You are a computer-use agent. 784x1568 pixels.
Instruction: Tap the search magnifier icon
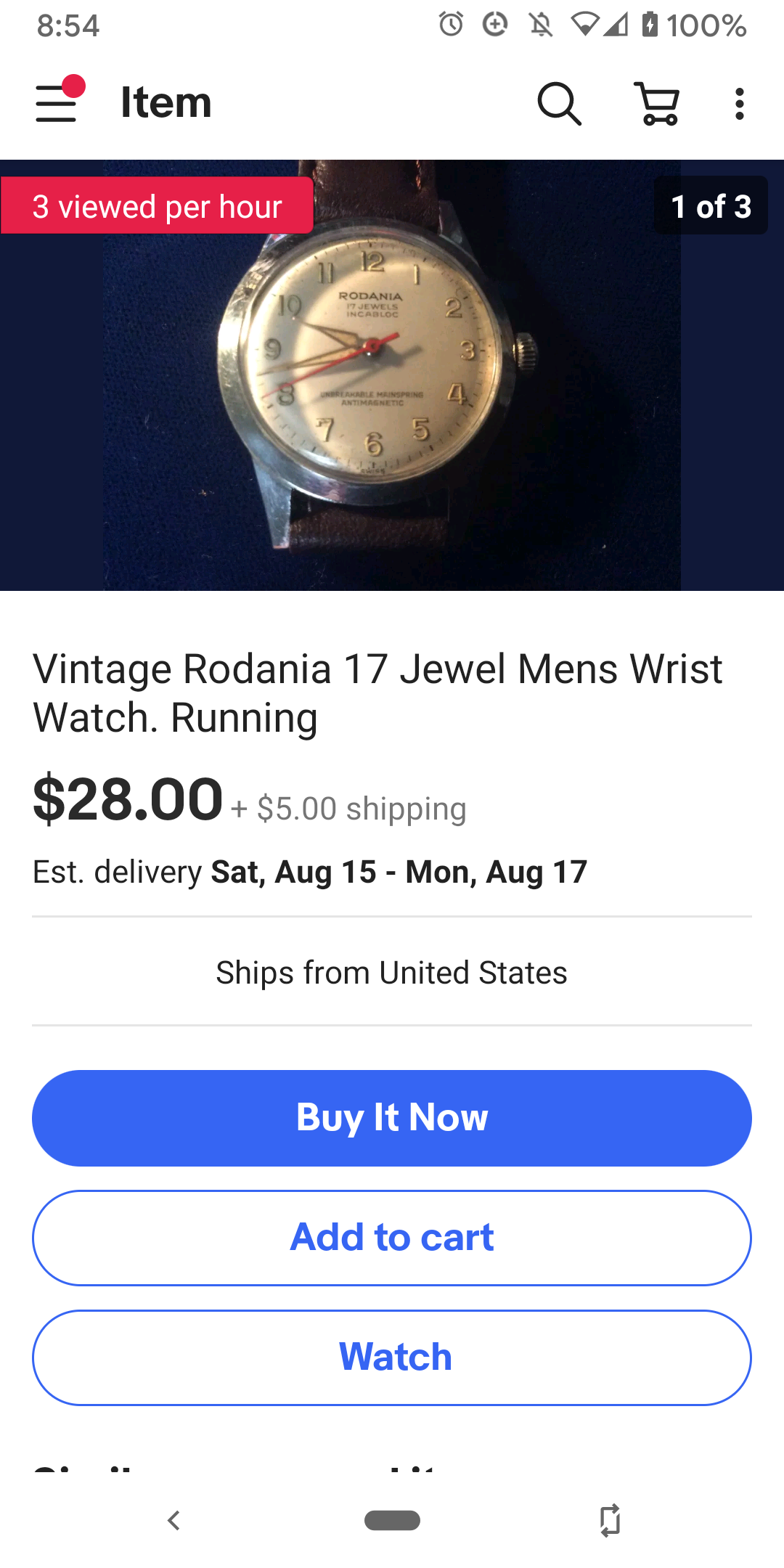[x=559, y=104]
